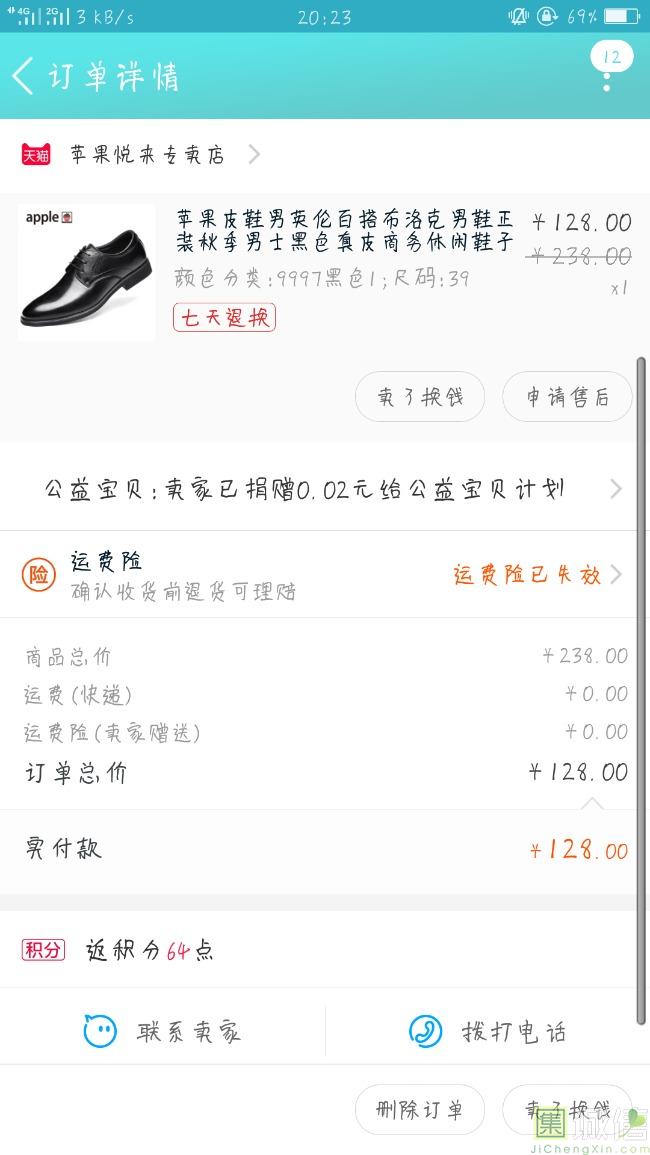Tap 卖了换钱 beside 申请售后
The height and width of the screenshot is (1155, 650).
tap(420, 397)
